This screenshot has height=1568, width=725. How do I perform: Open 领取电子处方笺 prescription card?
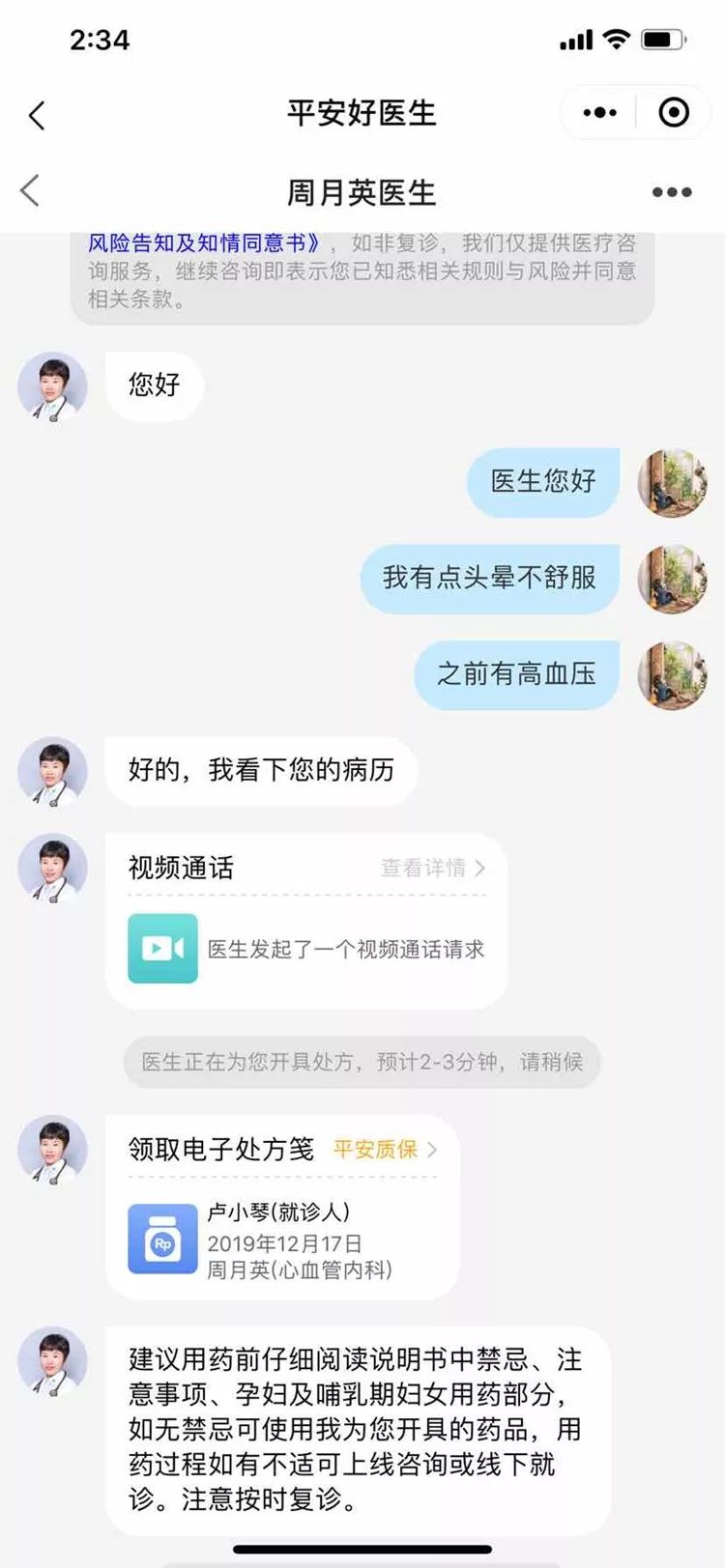tap(282, 1206)
